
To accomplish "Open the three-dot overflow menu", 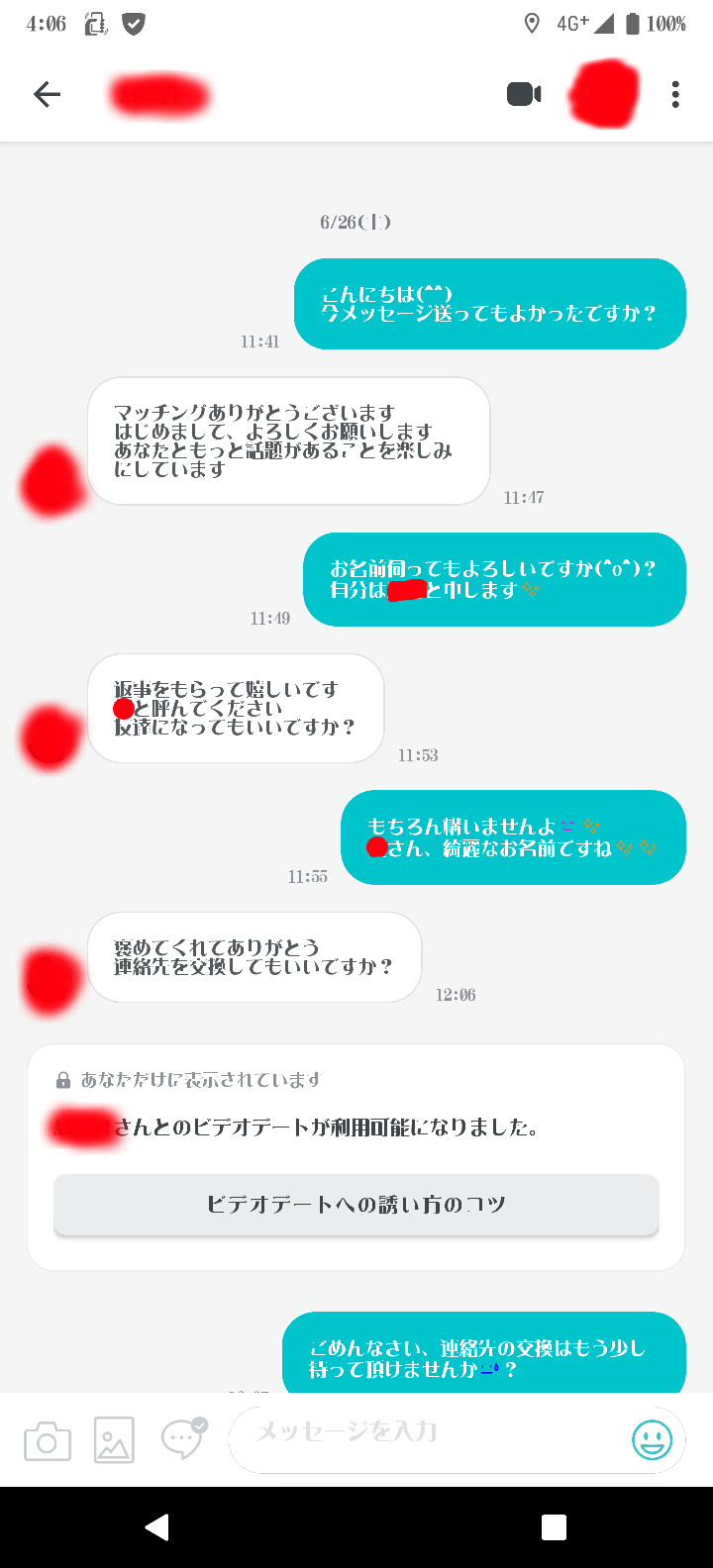I will coord(675,94).
